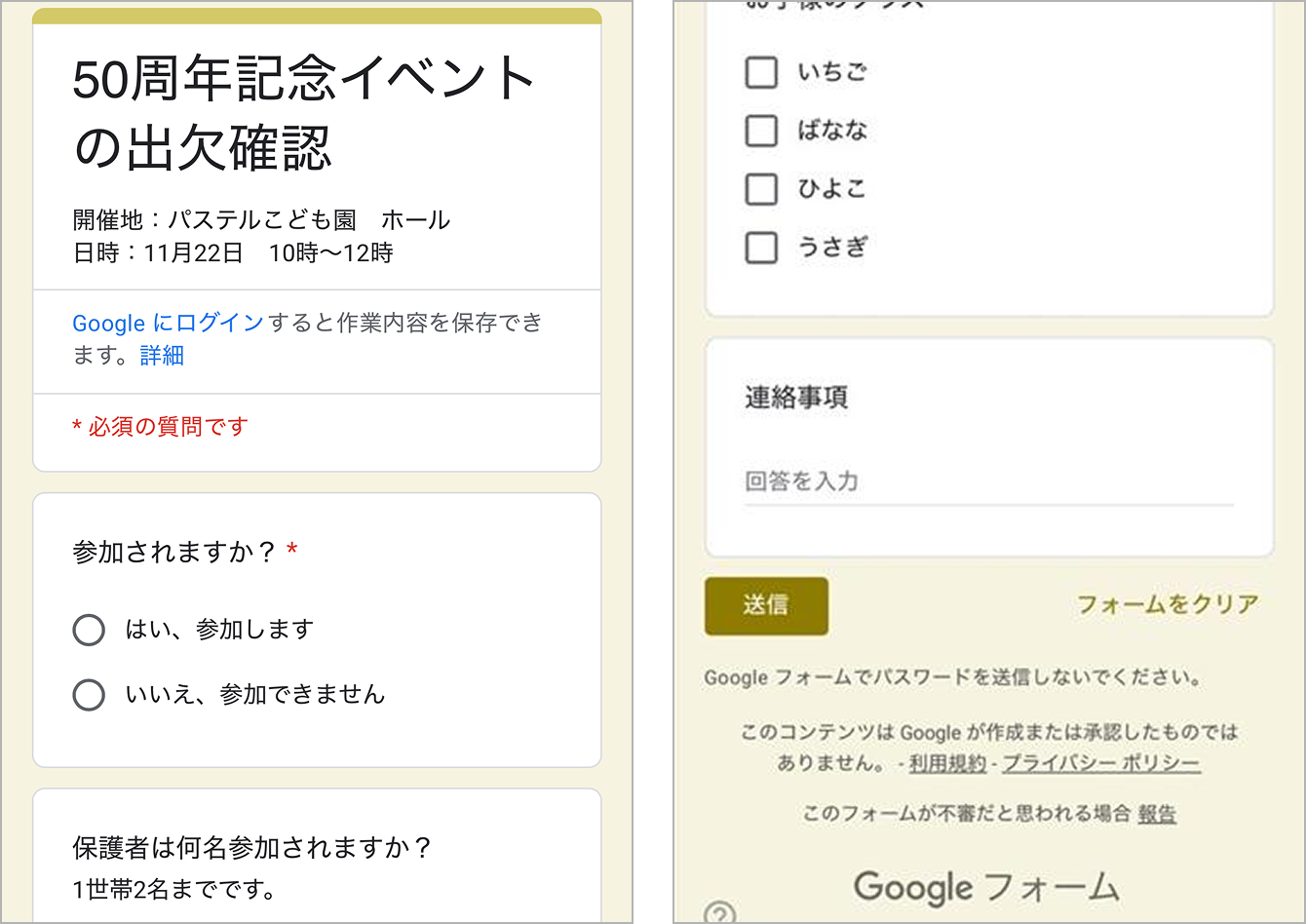Viewport: 1306px width, 924px height.
Task: Check the いちご class box
Action: pos(761,72)
